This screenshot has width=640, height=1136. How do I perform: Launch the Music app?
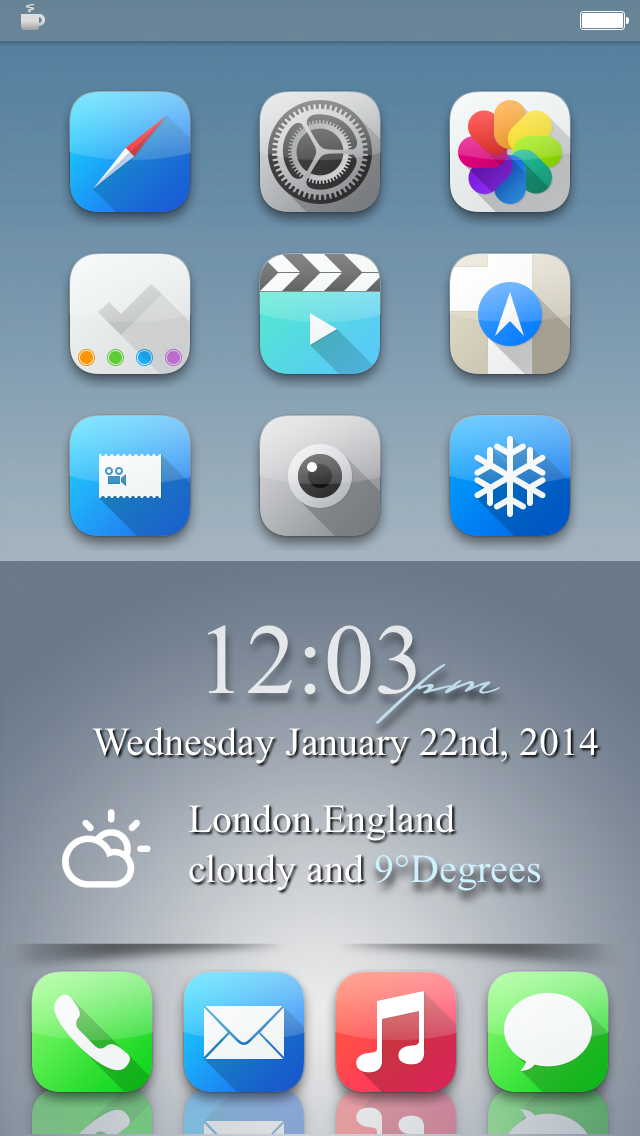(396, 1031)
